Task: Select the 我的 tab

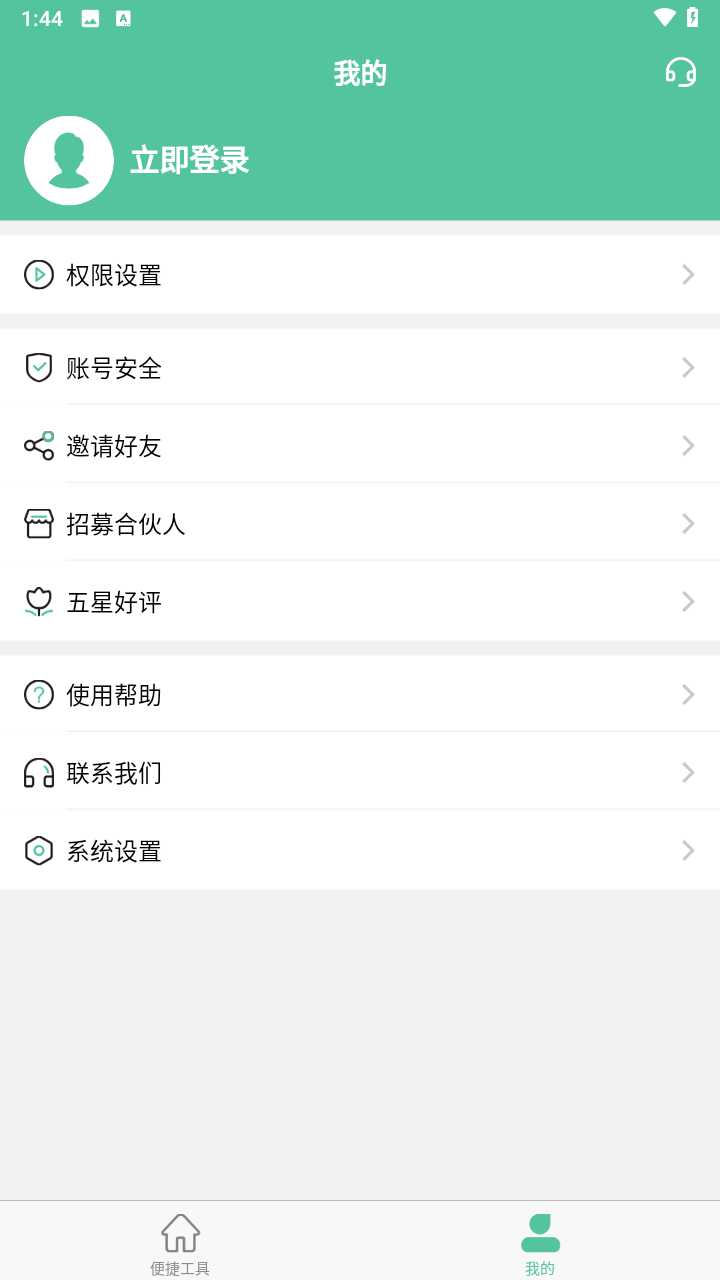Action: pyautogui.click(x=540, y=1242)
